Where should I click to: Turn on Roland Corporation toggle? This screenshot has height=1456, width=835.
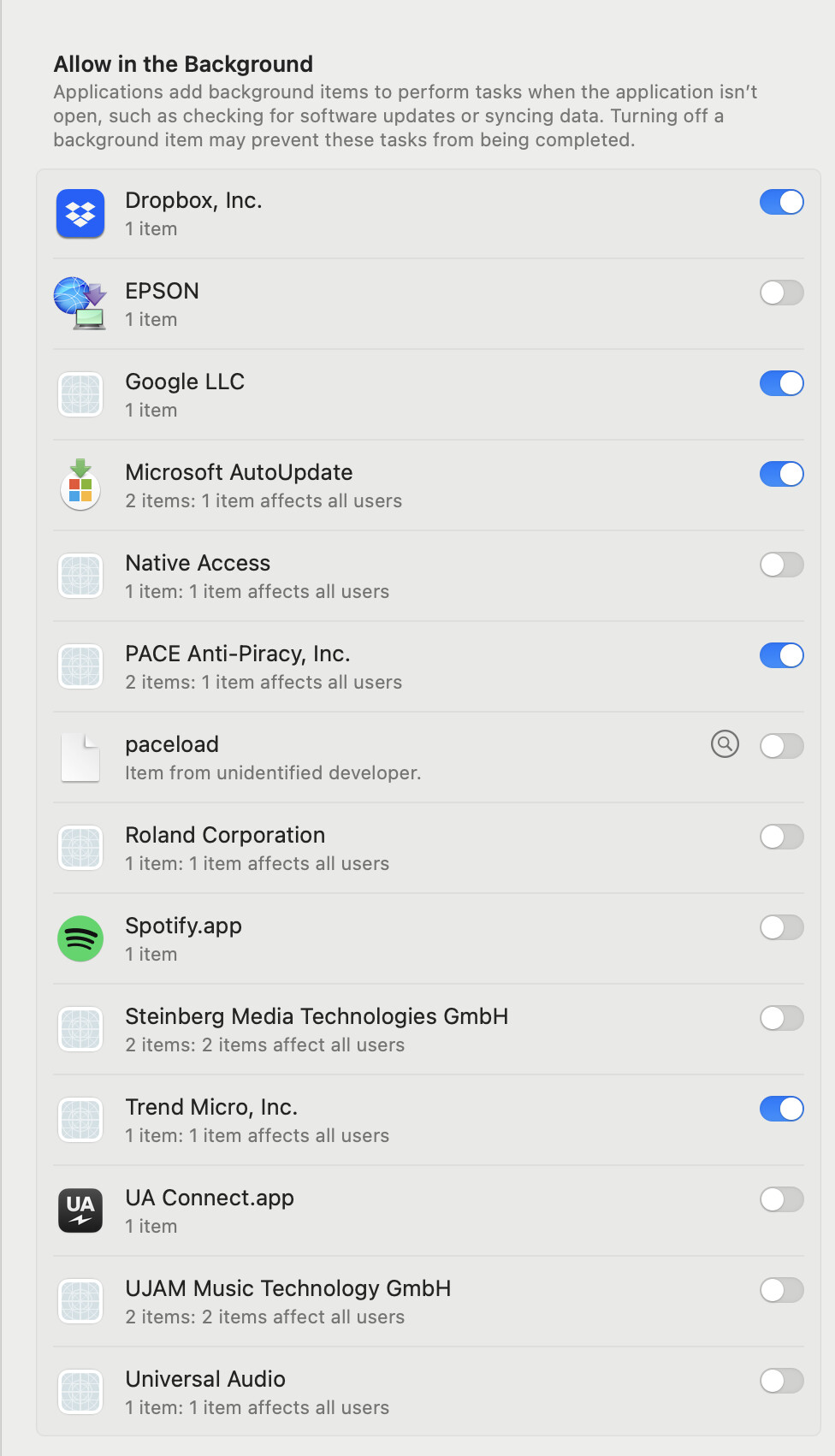pos(781,837)
